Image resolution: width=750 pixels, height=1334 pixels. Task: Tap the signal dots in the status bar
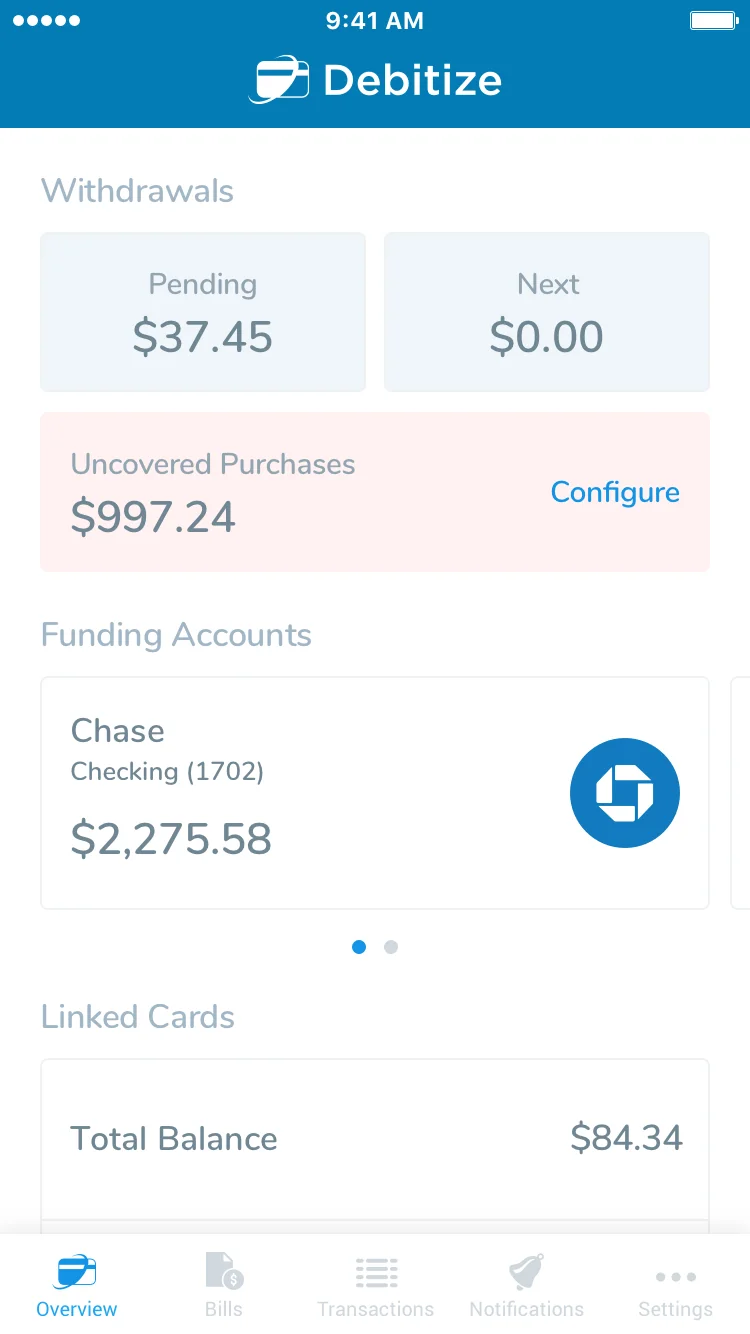tap(46, 19)
